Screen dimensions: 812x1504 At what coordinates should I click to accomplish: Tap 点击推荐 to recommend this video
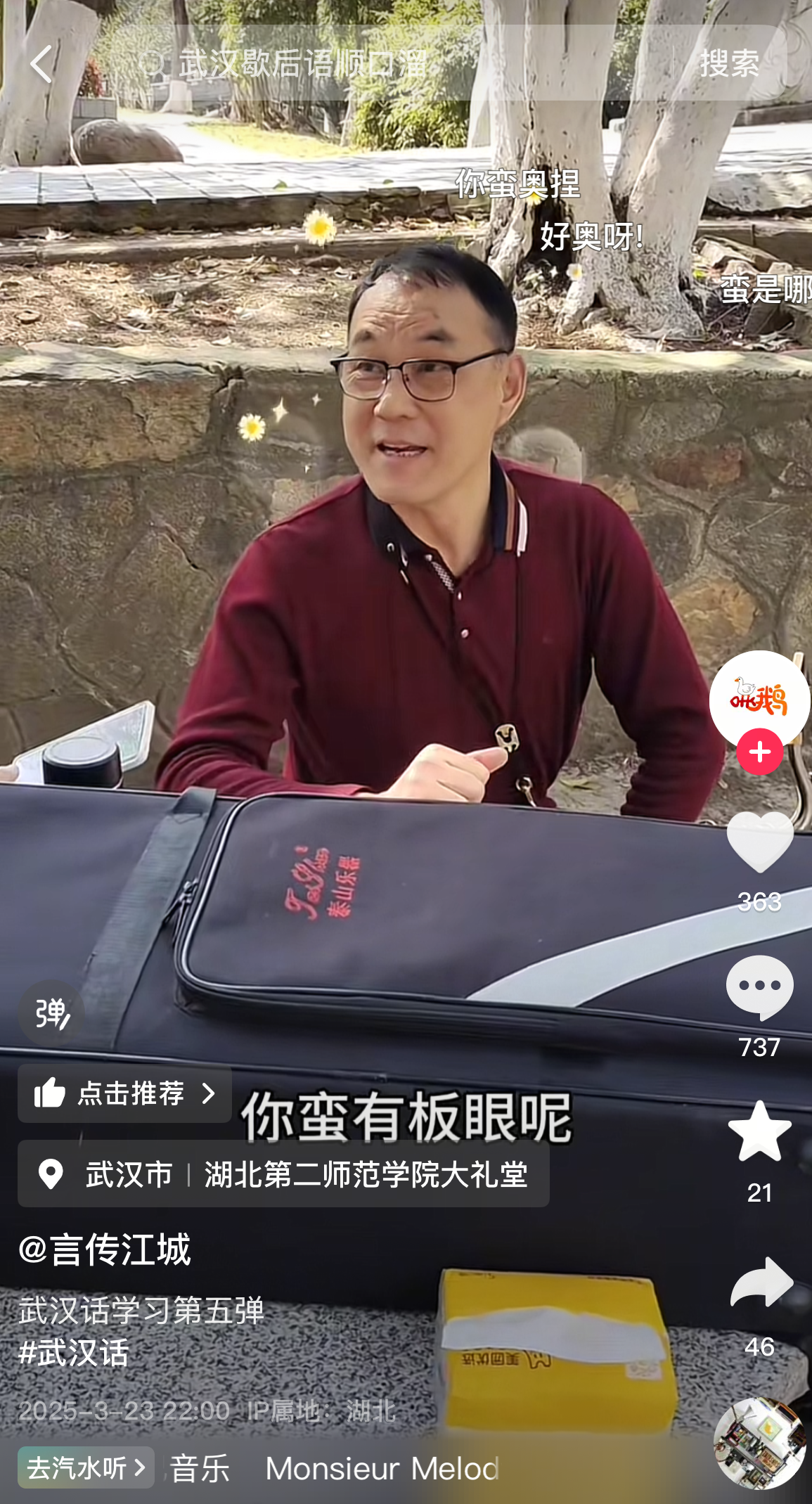[x=124, y=1093]
